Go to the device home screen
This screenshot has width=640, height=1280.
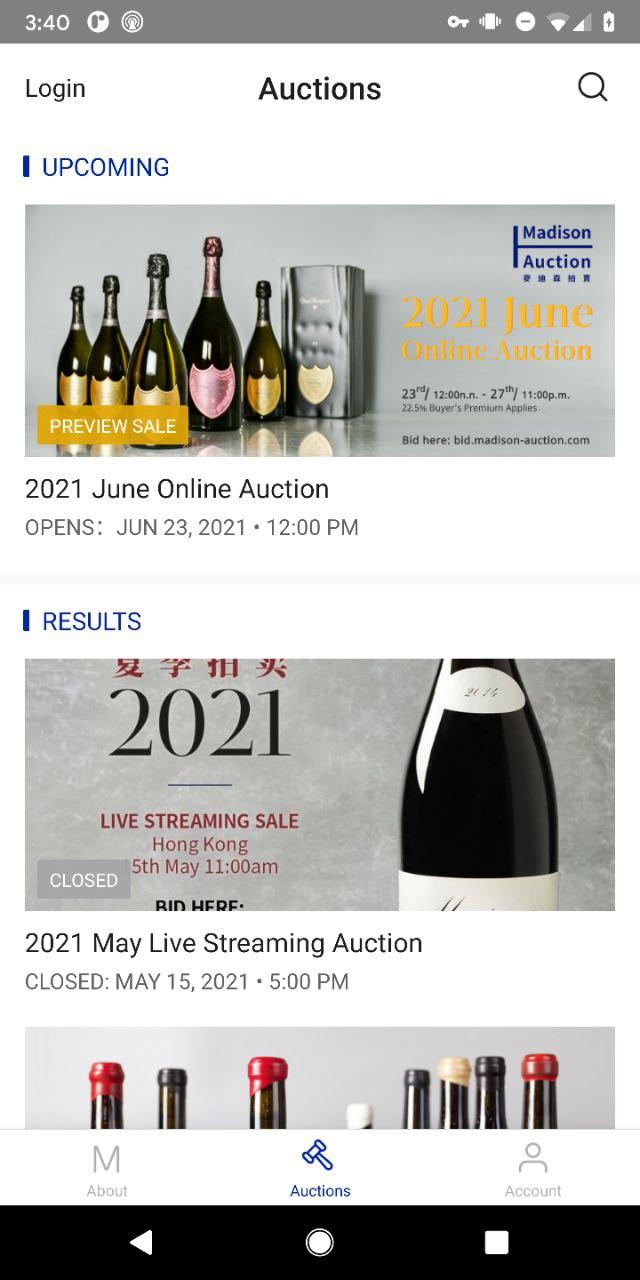[320, 1242]
